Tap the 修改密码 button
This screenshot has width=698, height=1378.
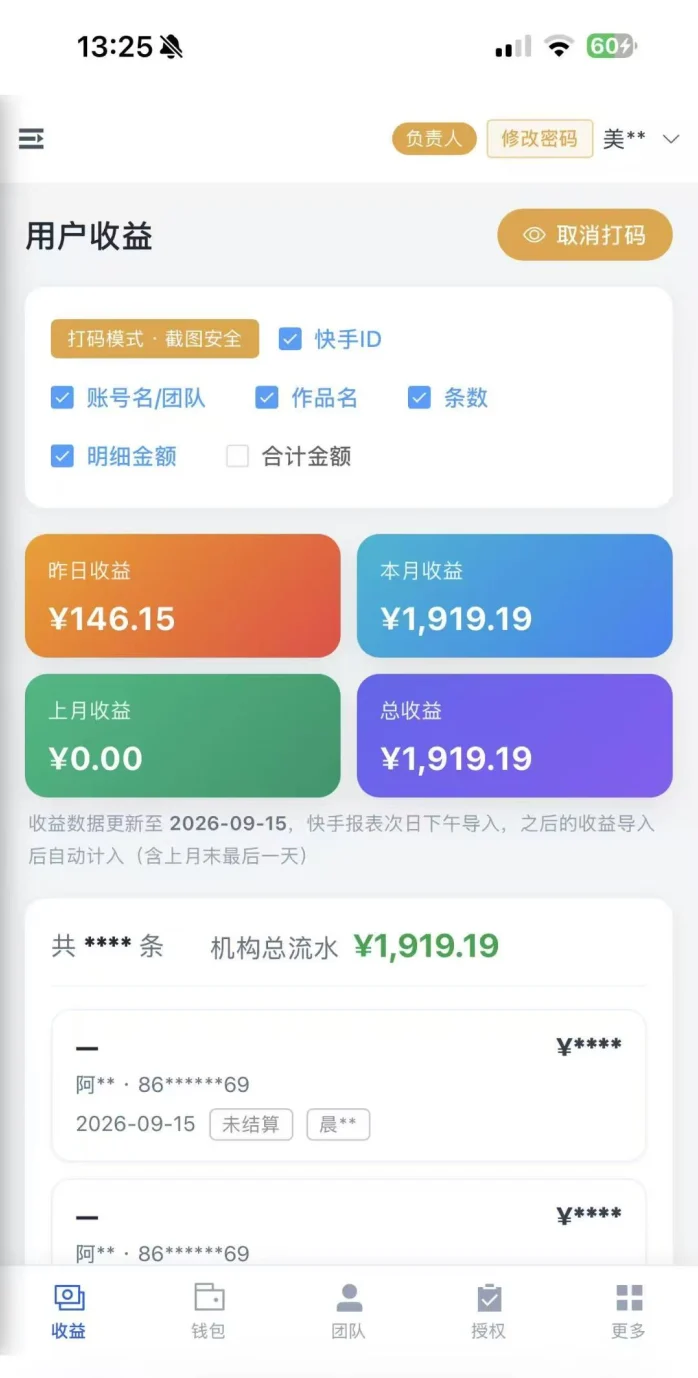(539, 139)
